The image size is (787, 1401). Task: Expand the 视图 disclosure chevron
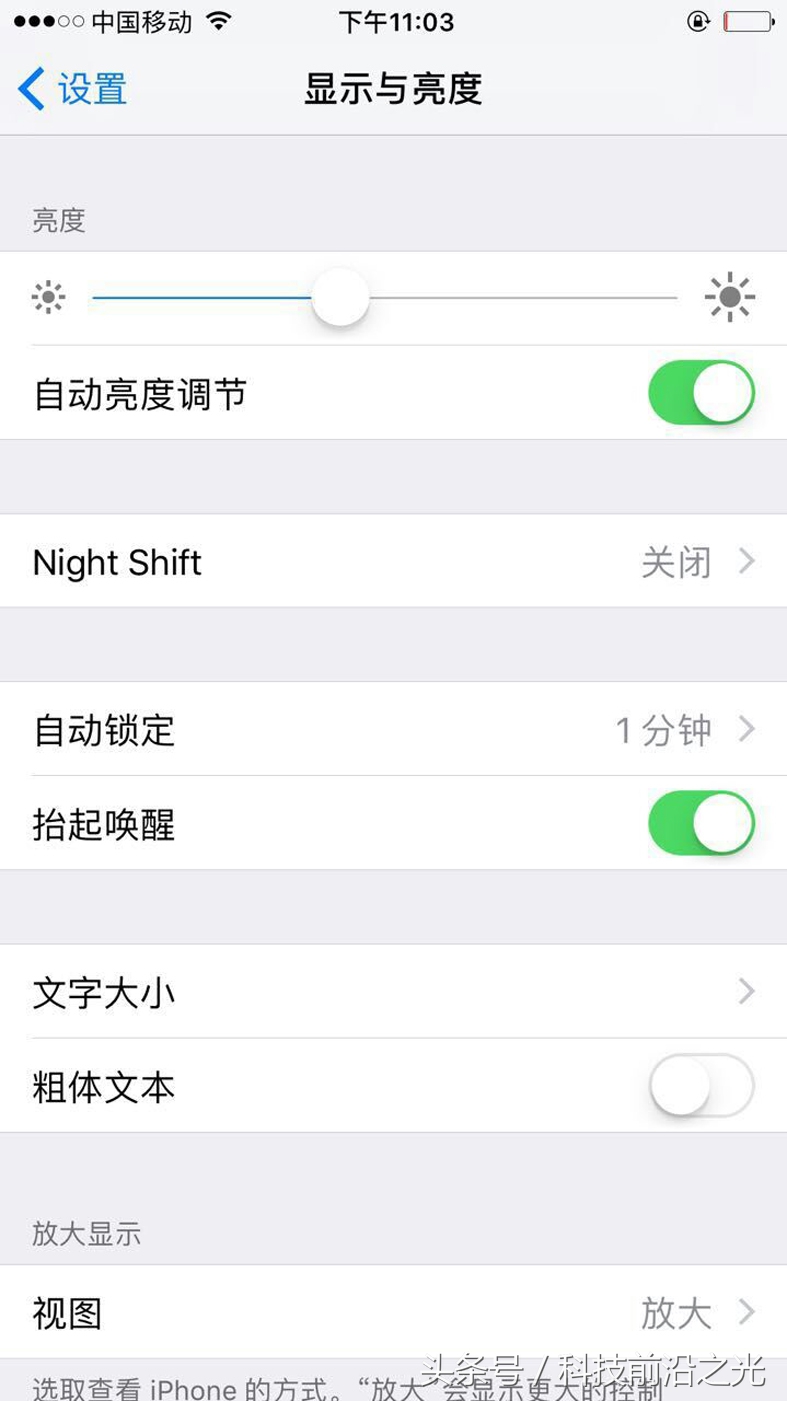(746, 1316)
